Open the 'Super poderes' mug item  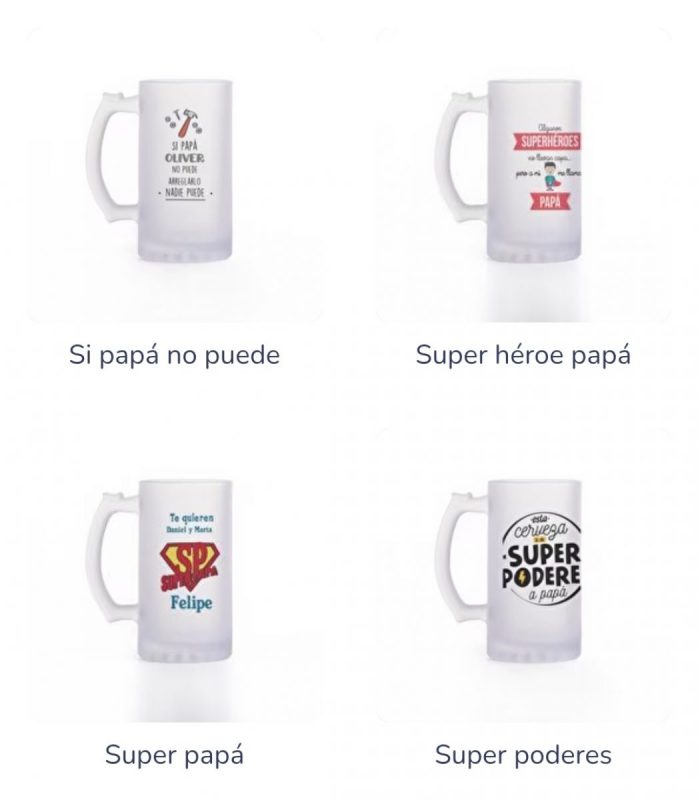pyautogui.click(x=523, y=575)
